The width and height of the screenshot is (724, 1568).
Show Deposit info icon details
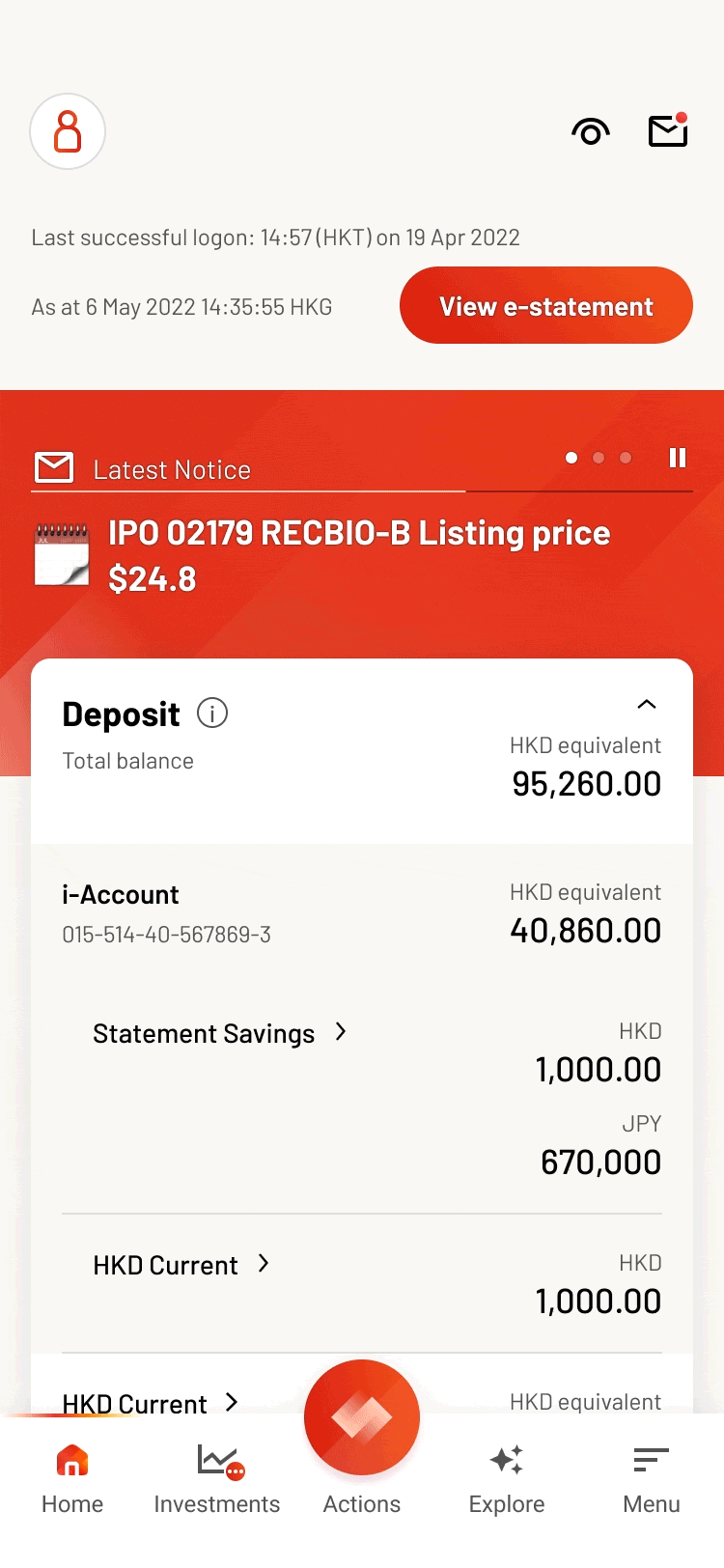tap(212, 714)
